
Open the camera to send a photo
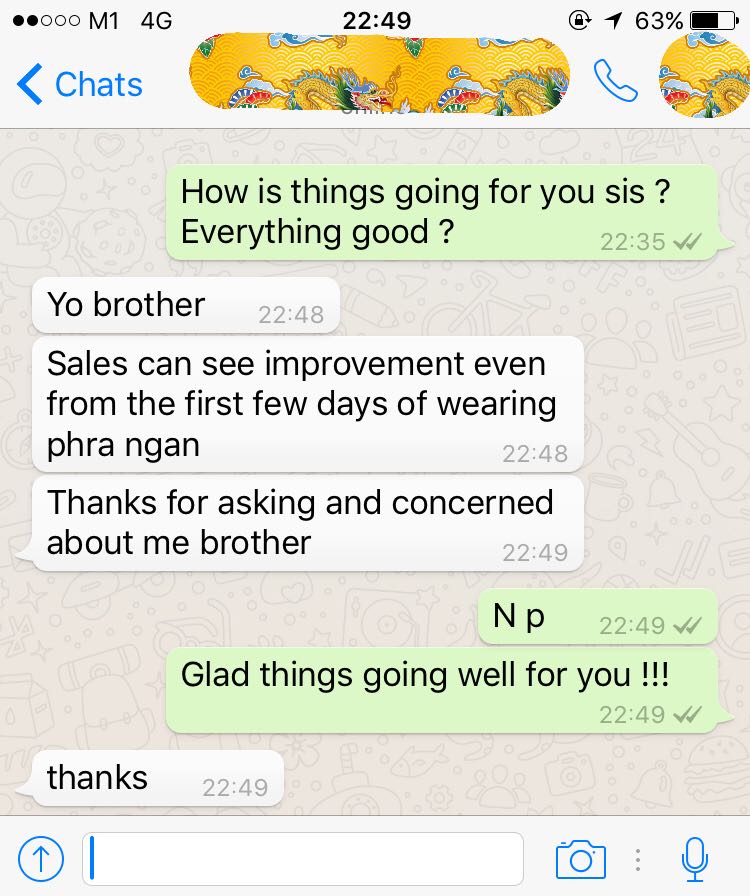(x=580, y=859)
